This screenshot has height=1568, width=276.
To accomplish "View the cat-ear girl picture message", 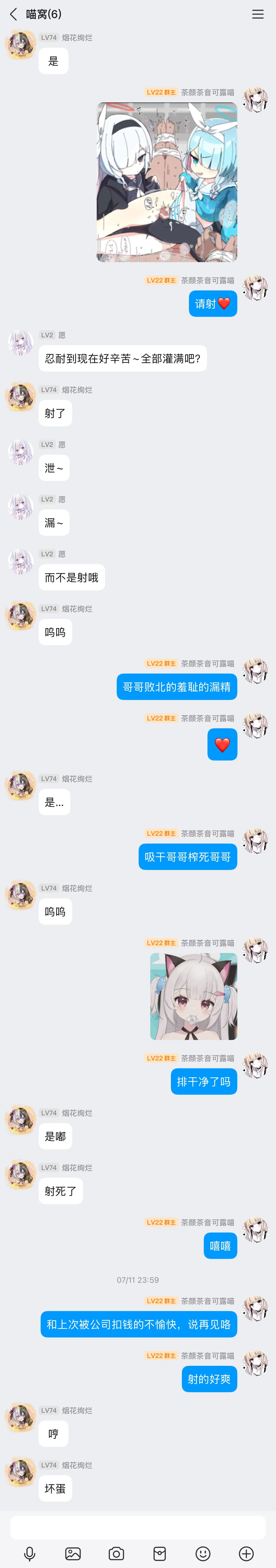I will coord(193,996).
